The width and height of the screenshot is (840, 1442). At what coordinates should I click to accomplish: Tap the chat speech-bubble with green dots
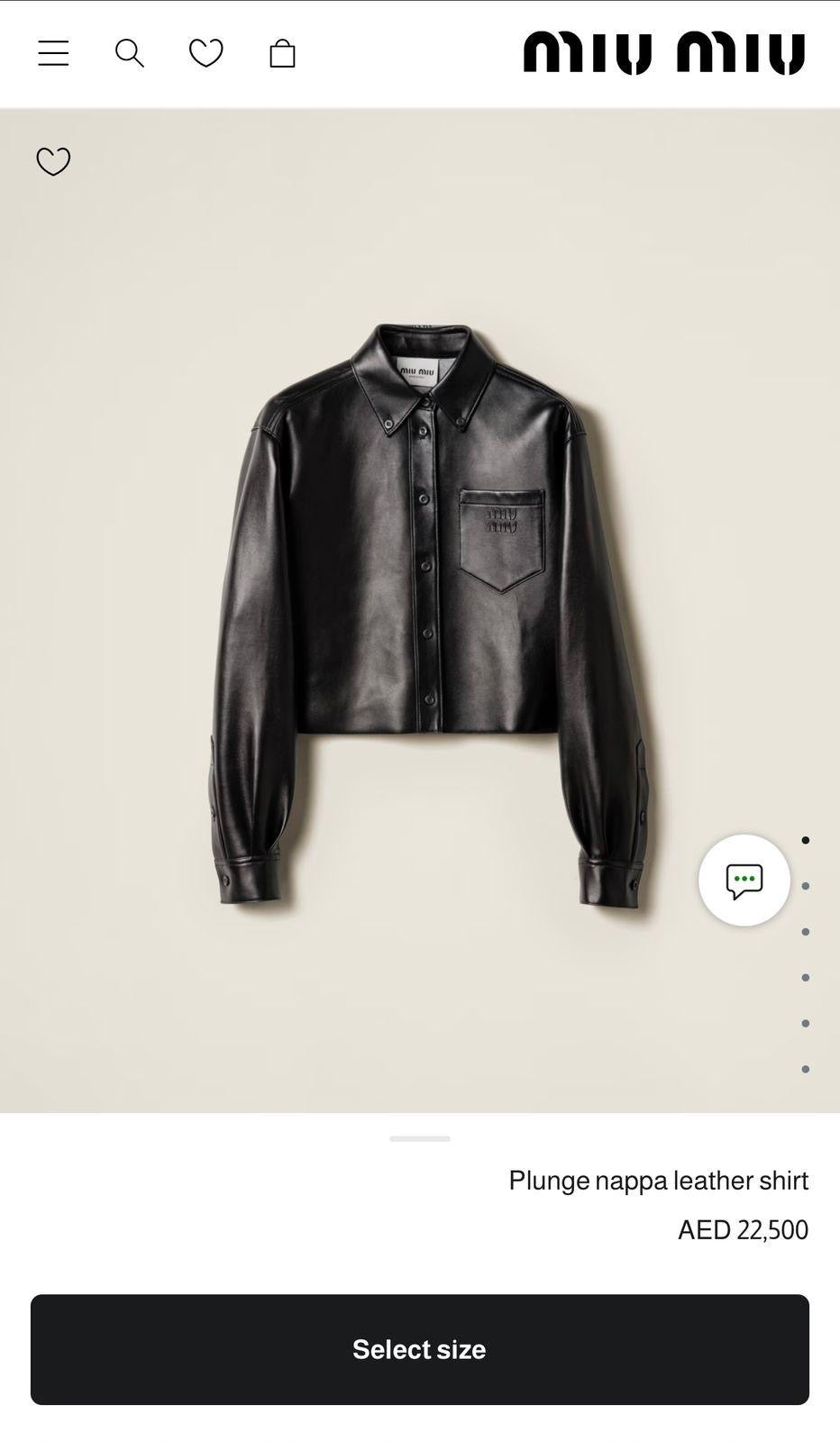point(744,880)
